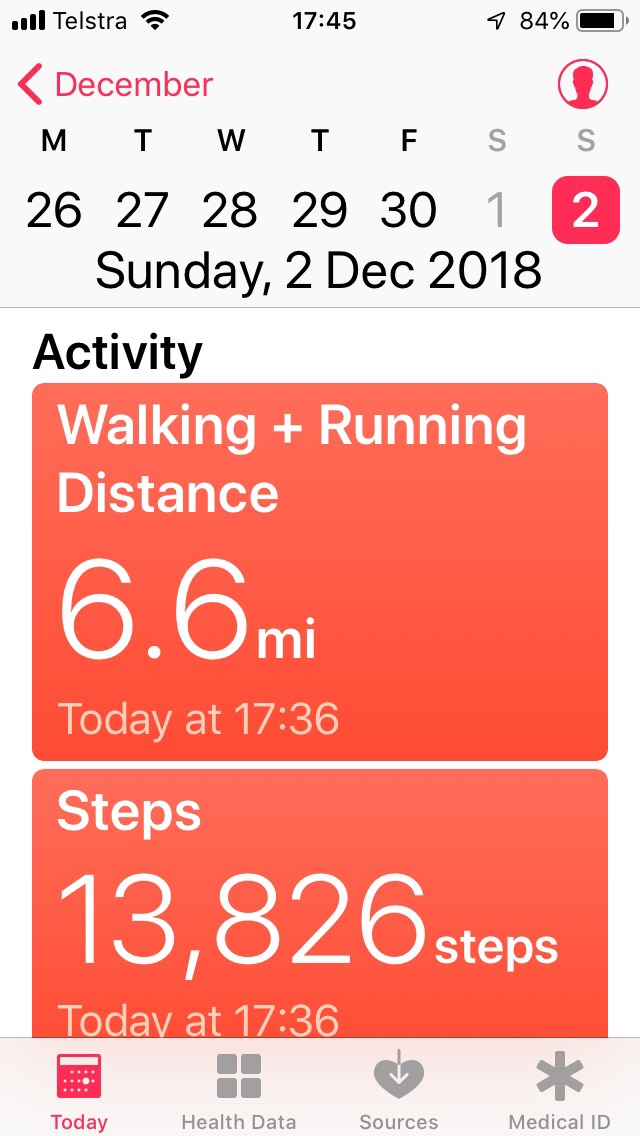Select Saturday 1 in the week
The image size is (640, 1136).
pos(496,210)
